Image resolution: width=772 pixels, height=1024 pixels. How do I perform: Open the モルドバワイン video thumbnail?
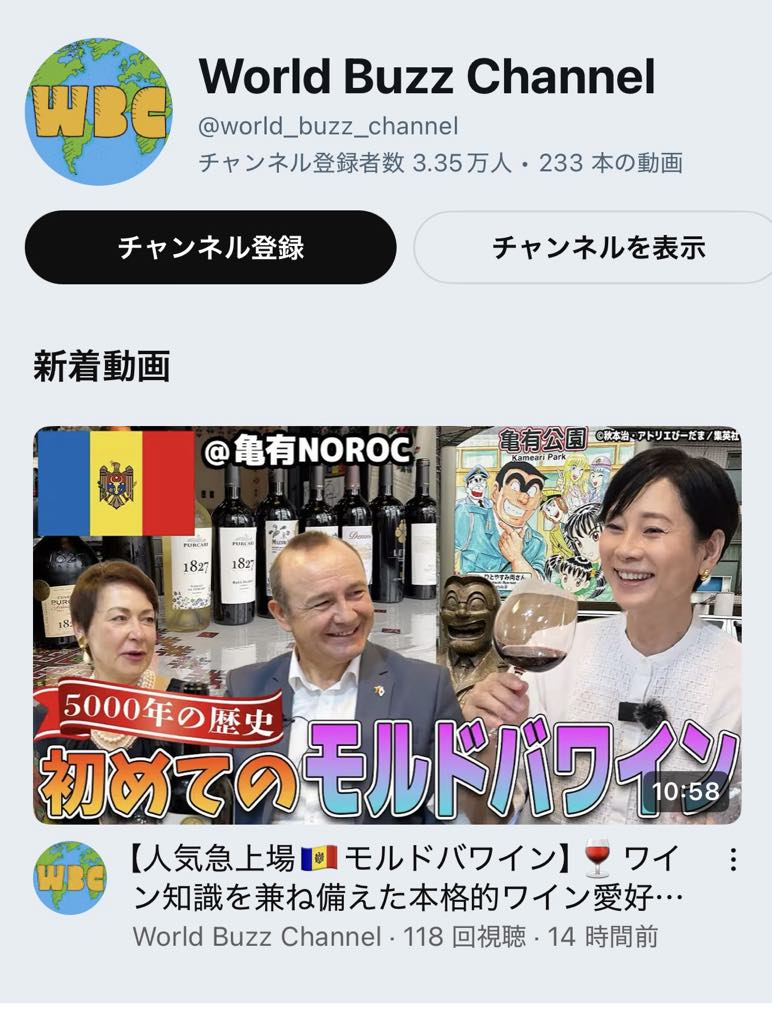coord(386,615)
